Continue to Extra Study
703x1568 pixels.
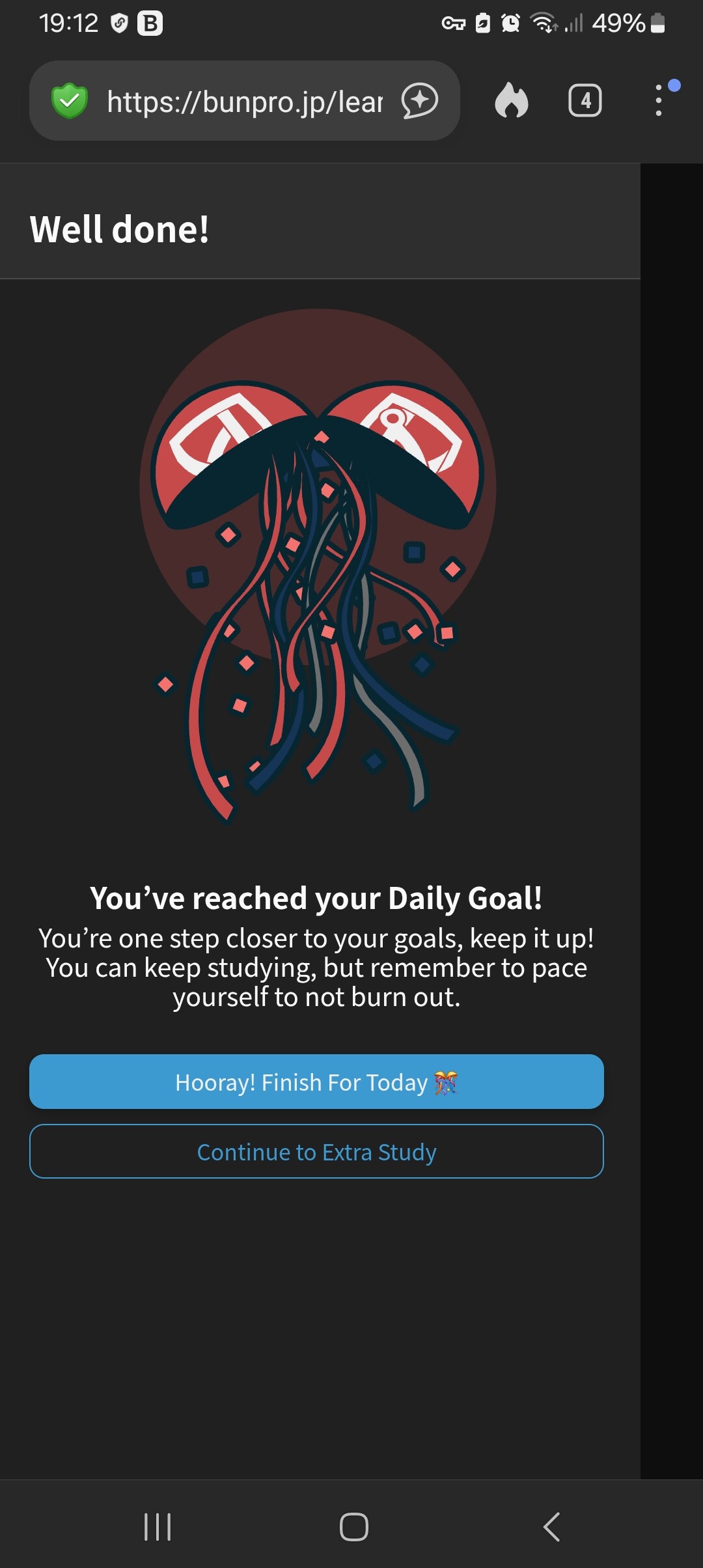pos(316,1151)
